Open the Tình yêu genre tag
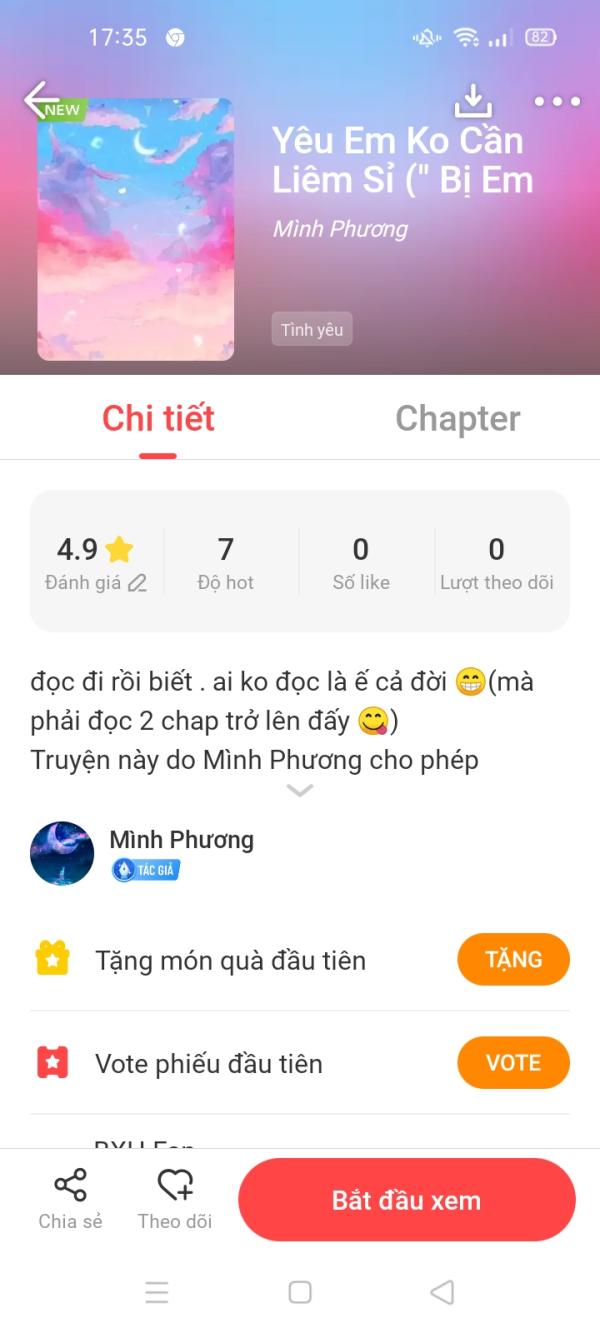The width and height of the screenshot is (600, 1333). pos(312,329)
